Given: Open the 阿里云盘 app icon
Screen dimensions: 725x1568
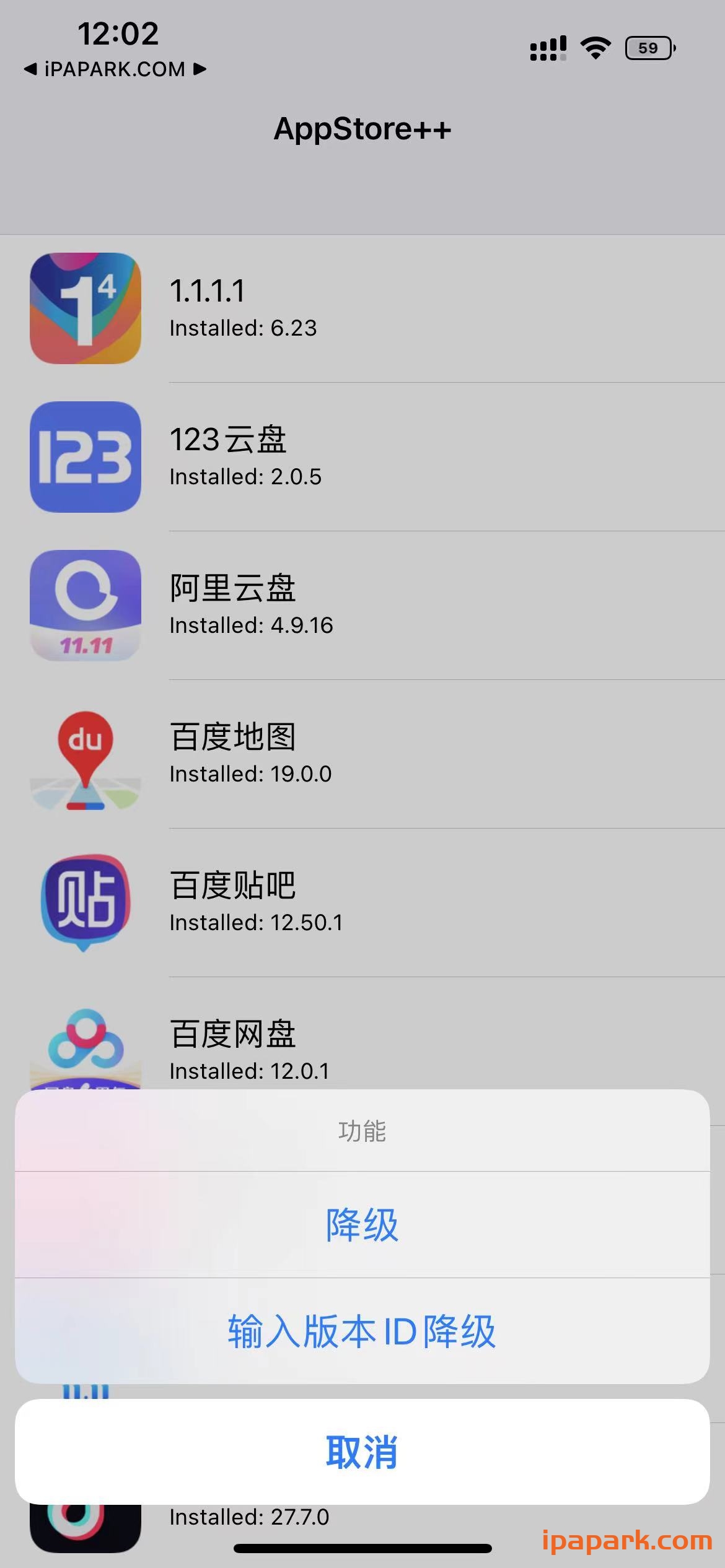Looking at the screenshot, I should (x=85, y=606).
